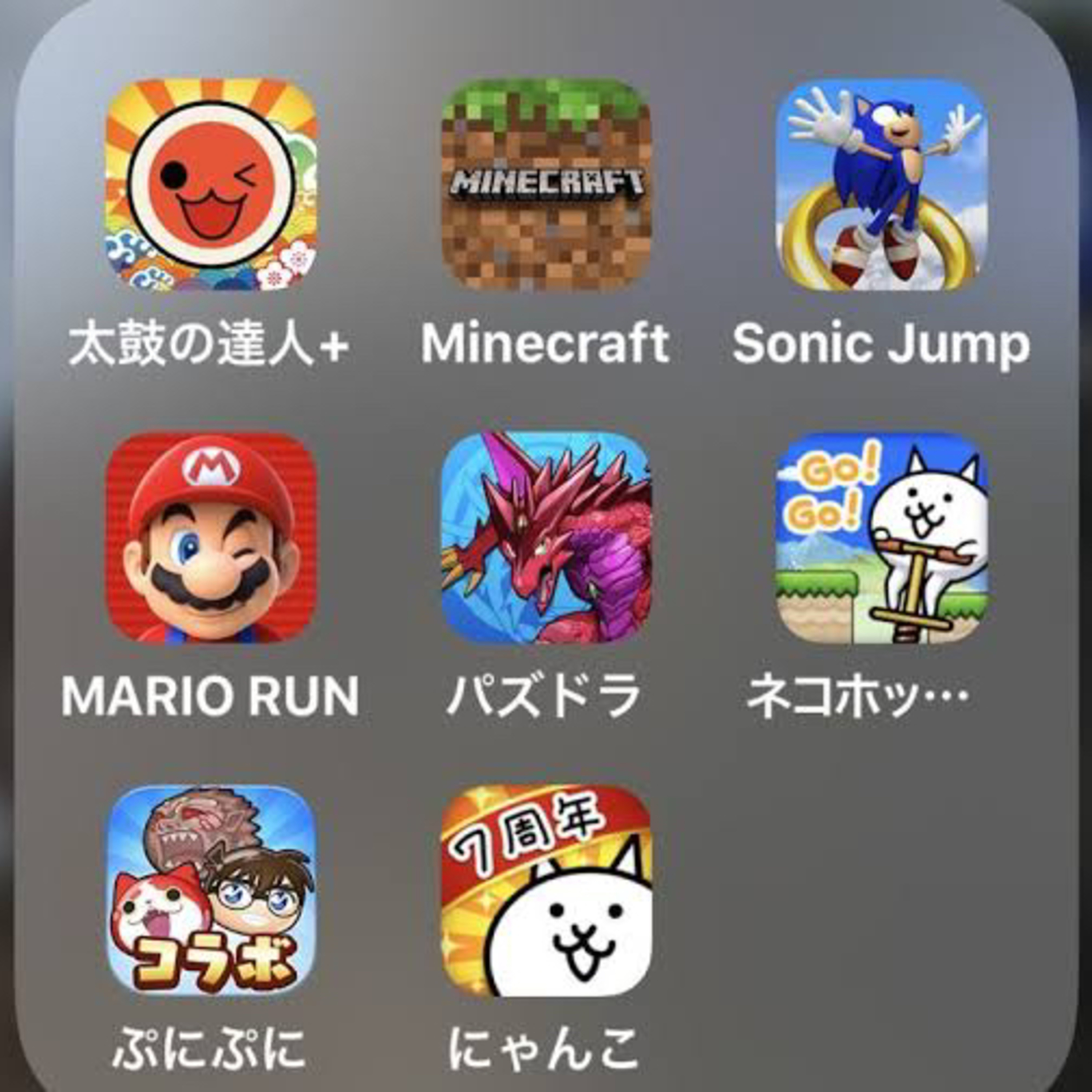The height and width of the screenshot is (1092, 1092).
Task: Open the 太鼓の達人+ app
Action: click(x=211, y=185)
